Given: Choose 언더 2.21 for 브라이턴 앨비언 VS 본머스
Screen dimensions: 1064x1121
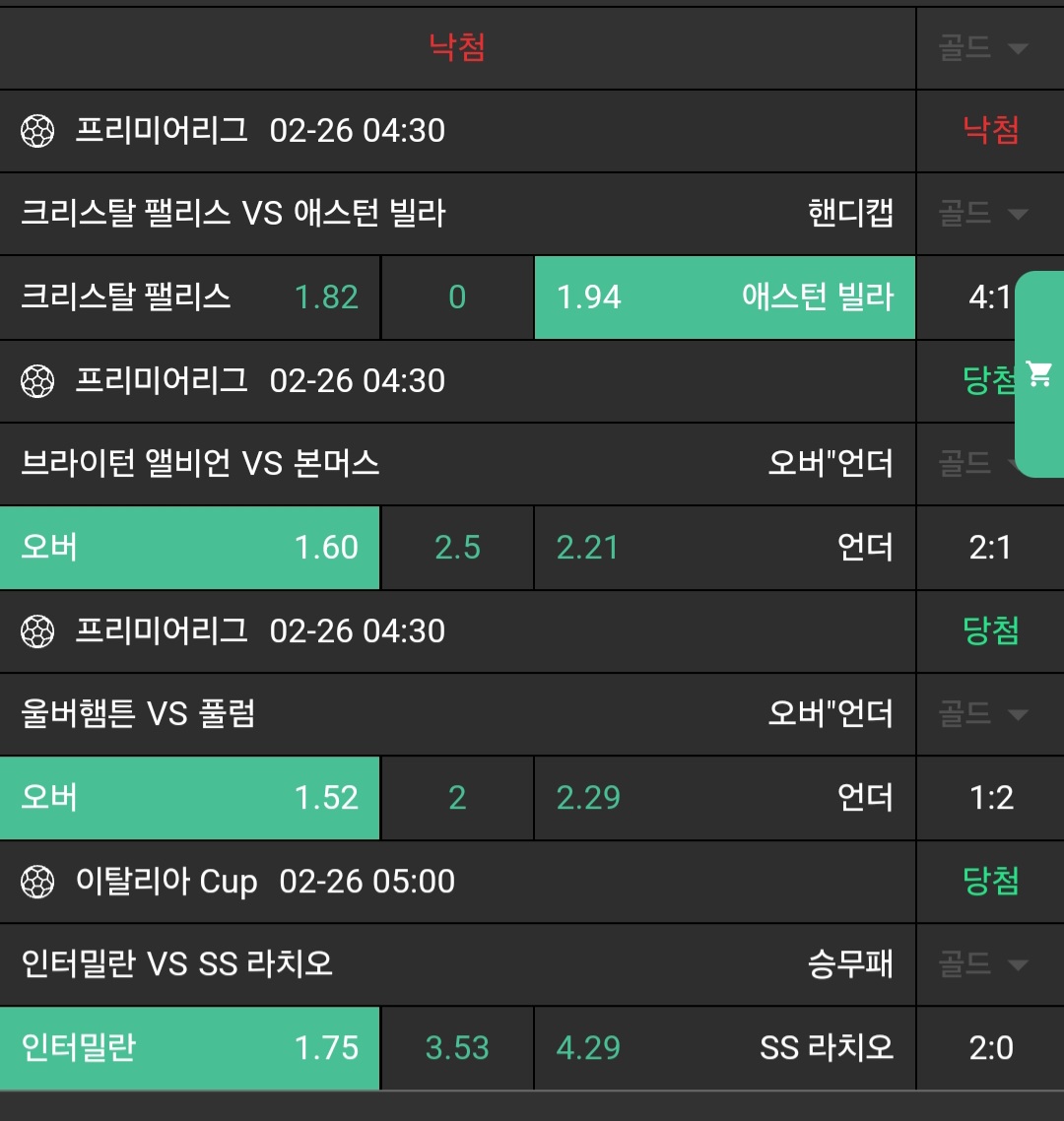Looking at the screenshot, I should tap(724, 548).
